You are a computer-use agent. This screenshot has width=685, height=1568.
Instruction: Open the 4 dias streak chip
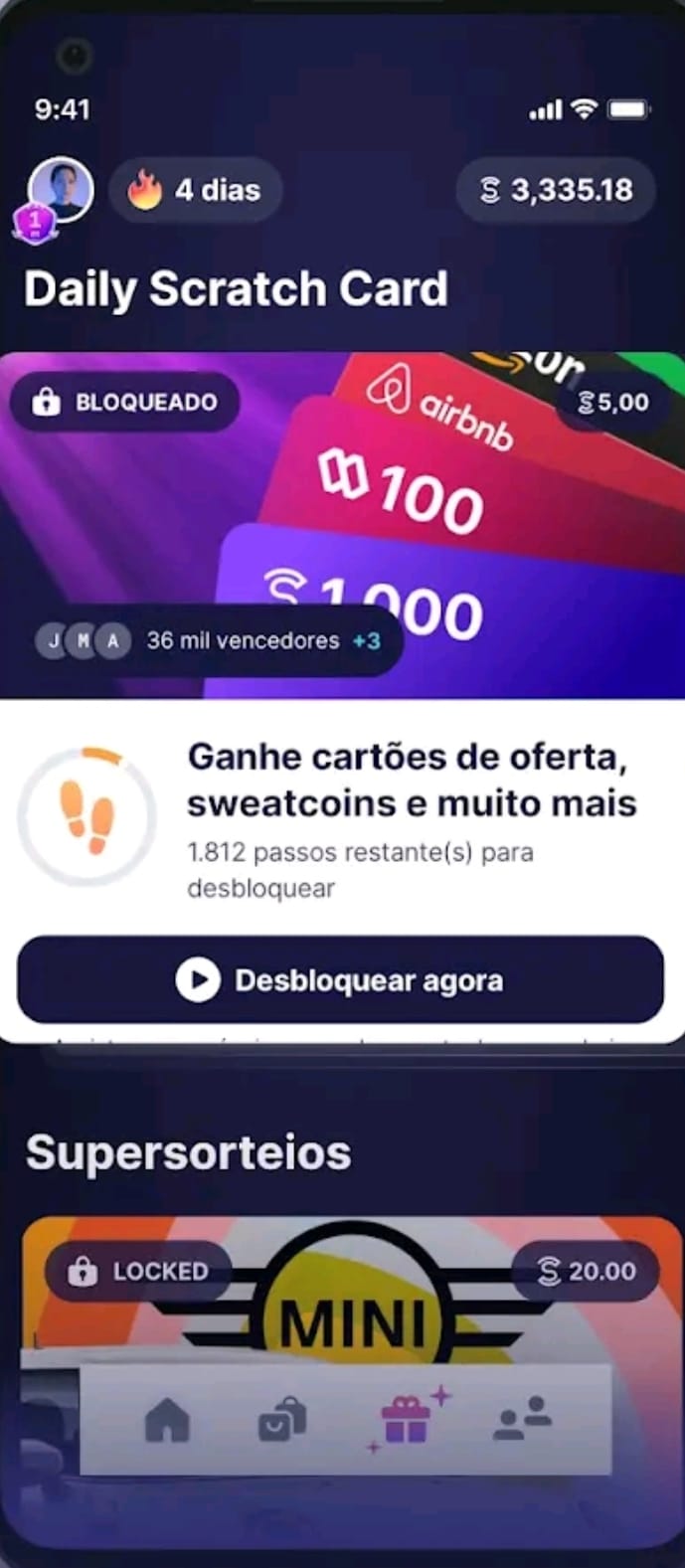[x=195, y=190]
